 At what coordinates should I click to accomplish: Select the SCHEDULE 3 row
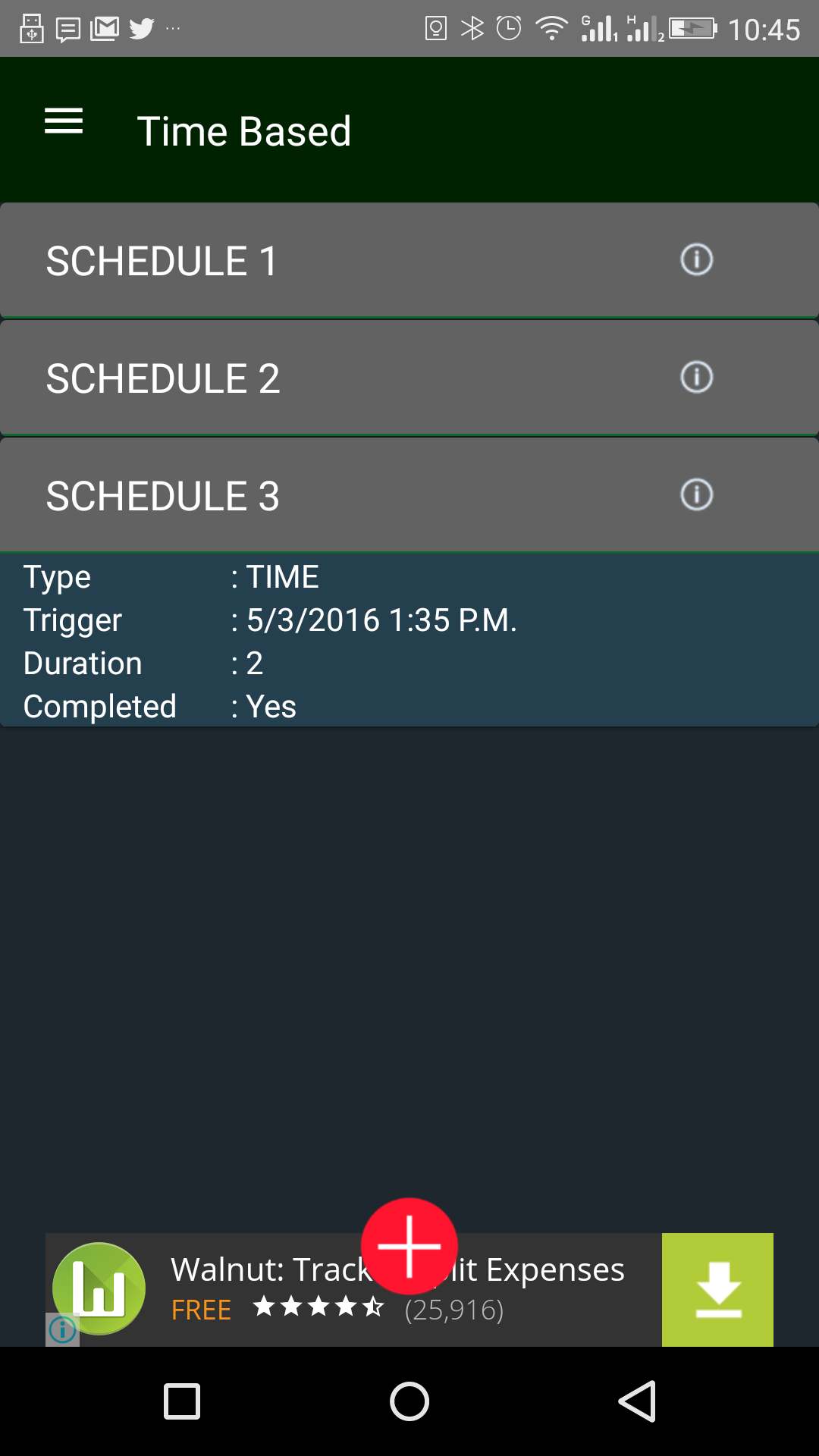409,495
